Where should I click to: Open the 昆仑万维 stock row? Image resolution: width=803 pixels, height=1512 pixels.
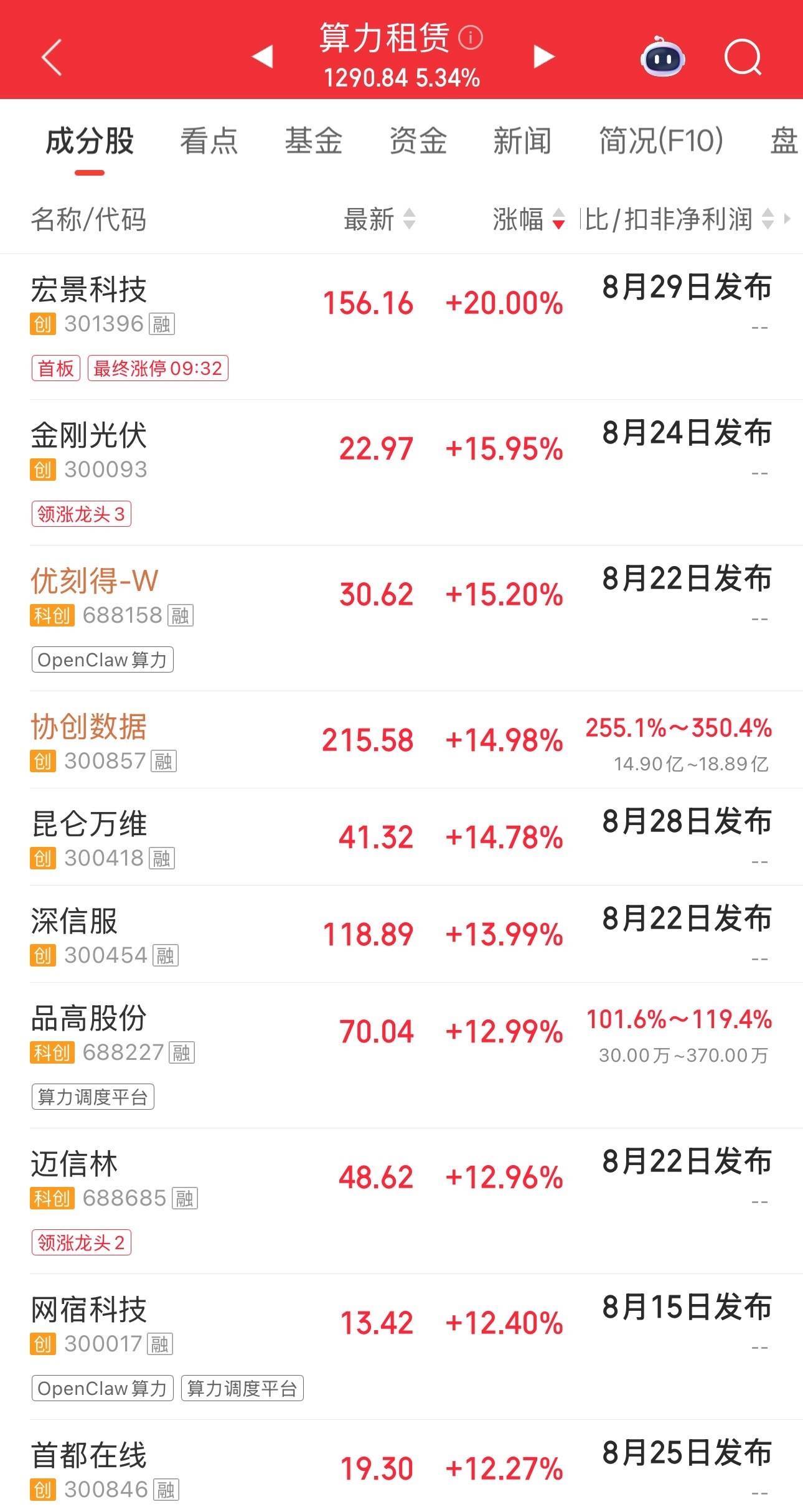click(x=401, y=837)
